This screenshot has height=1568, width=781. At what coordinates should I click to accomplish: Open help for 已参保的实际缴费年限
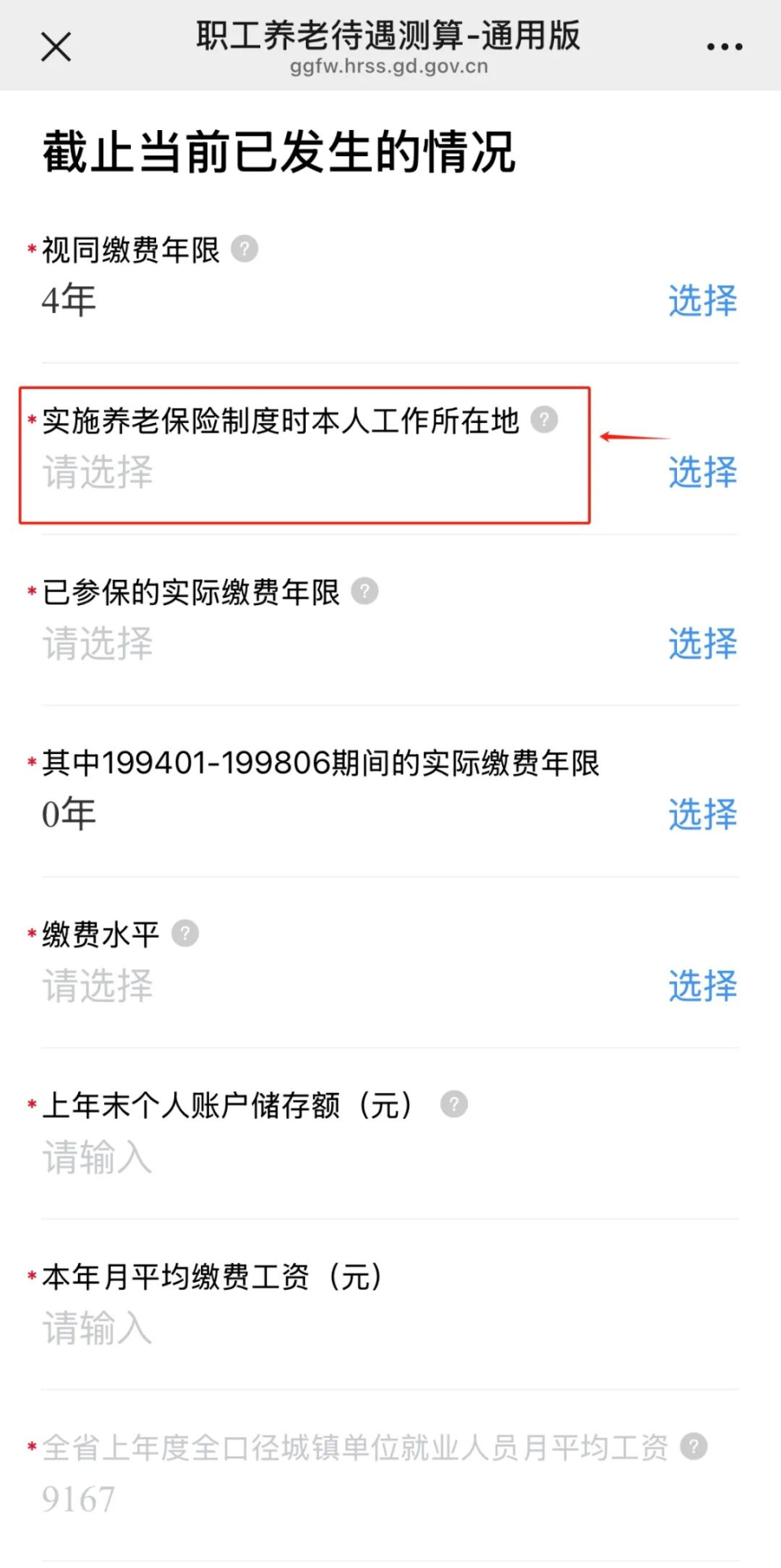364,593
